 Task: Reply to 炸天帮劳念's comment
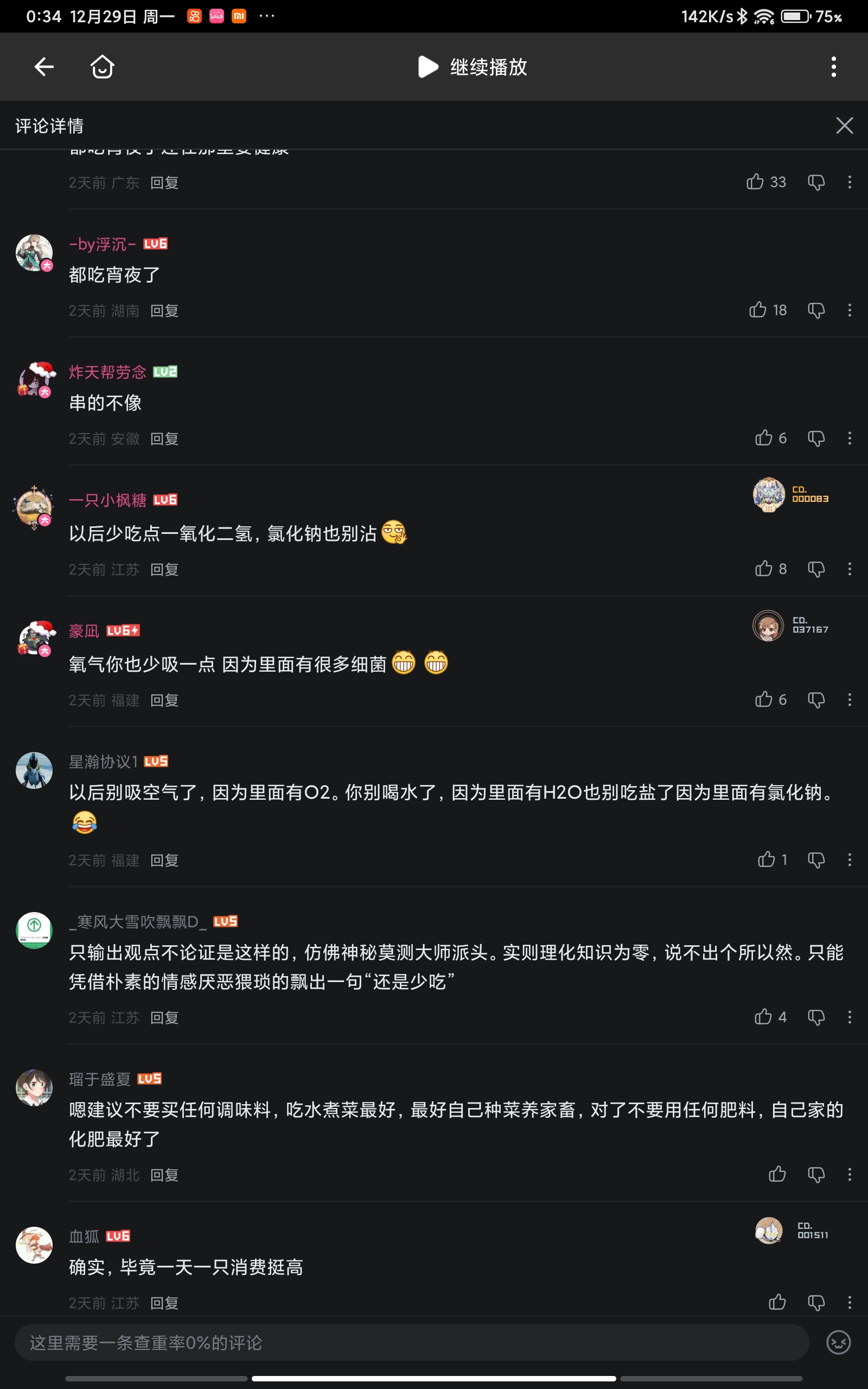tap(164, 438)
